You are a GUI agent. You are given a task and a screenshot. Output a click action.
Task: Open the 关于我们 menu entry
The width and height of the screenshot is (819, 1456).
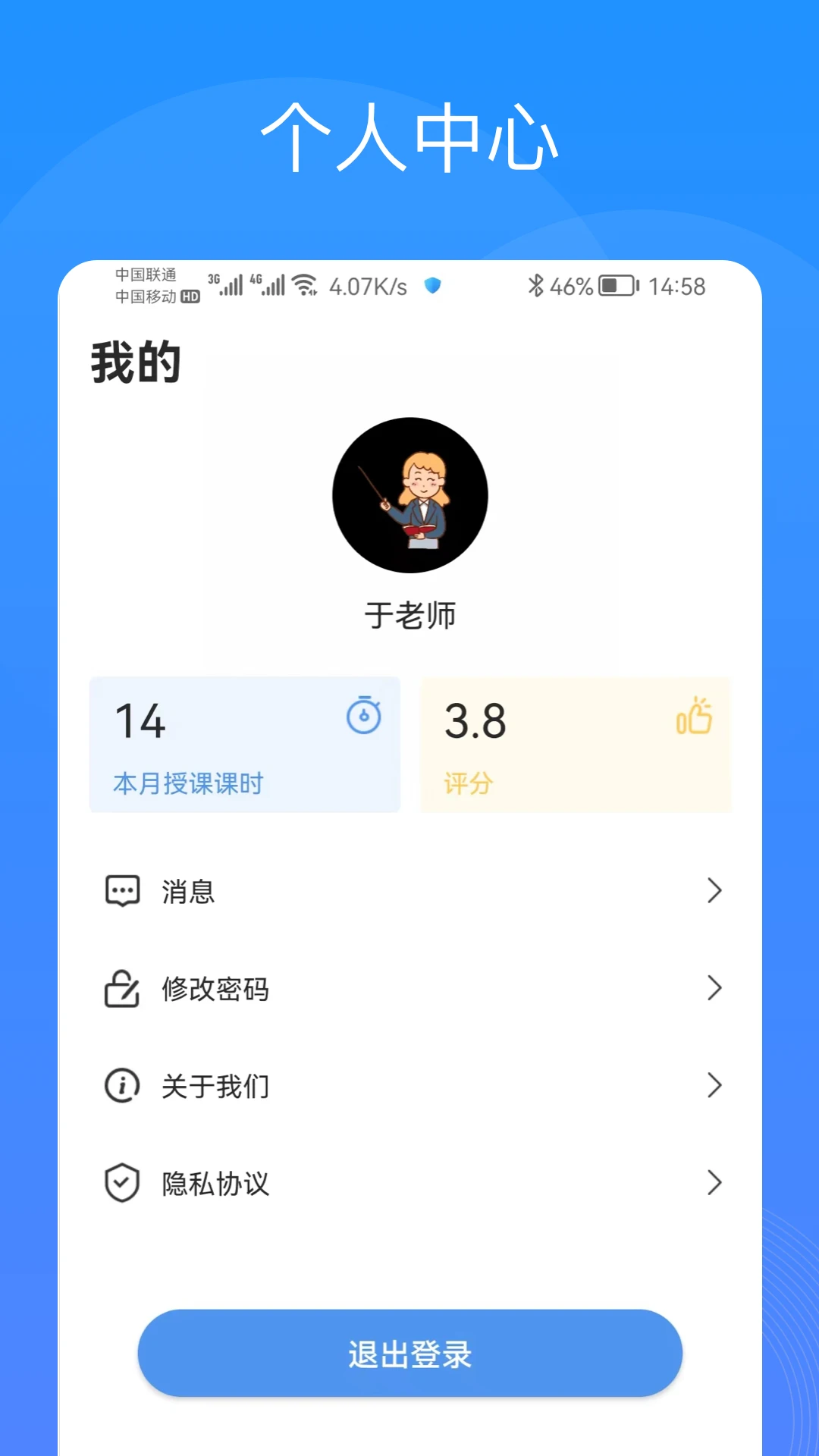point(215,1085)
